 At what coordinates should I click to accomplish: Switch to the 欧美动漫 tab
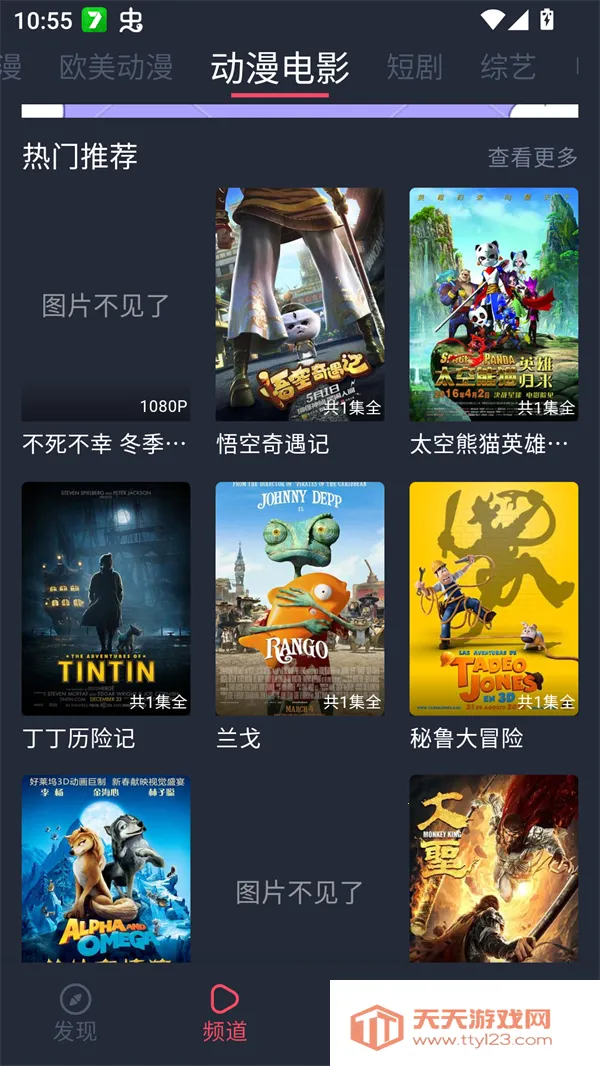click(116, 68)
